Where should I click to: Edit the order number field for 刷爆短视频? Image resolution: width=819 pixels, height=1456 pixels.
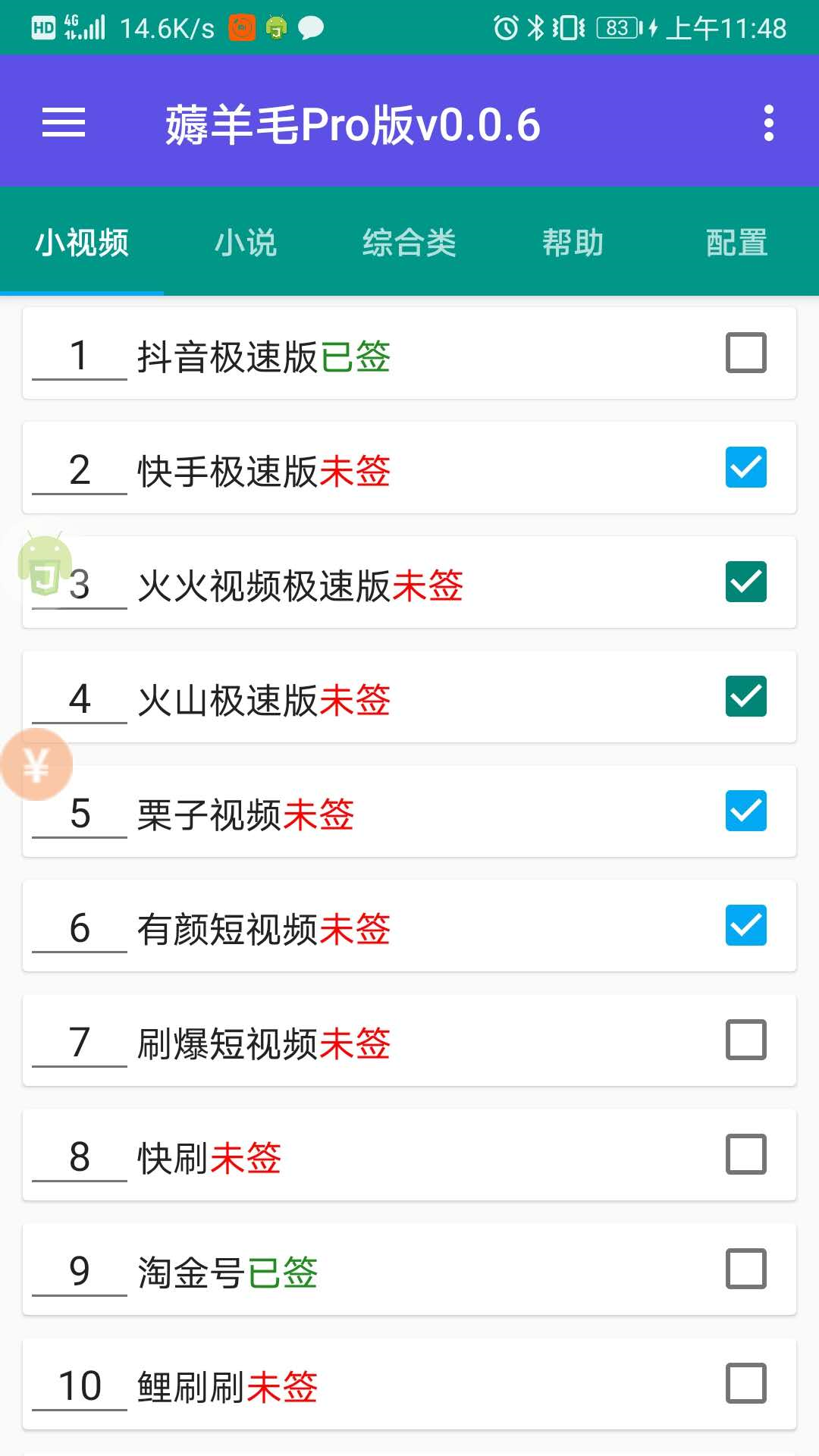[80, 1043]
